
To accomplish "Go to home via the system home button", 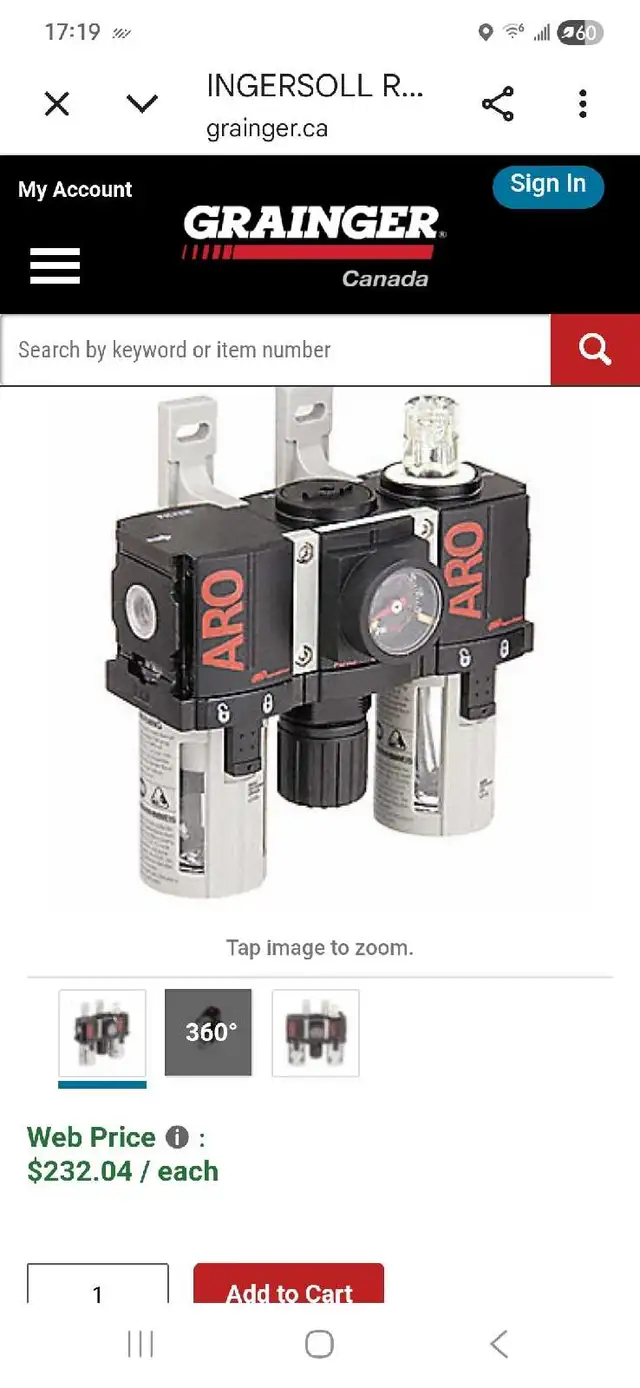I will pyautogui.click(x=319, y=1344).
